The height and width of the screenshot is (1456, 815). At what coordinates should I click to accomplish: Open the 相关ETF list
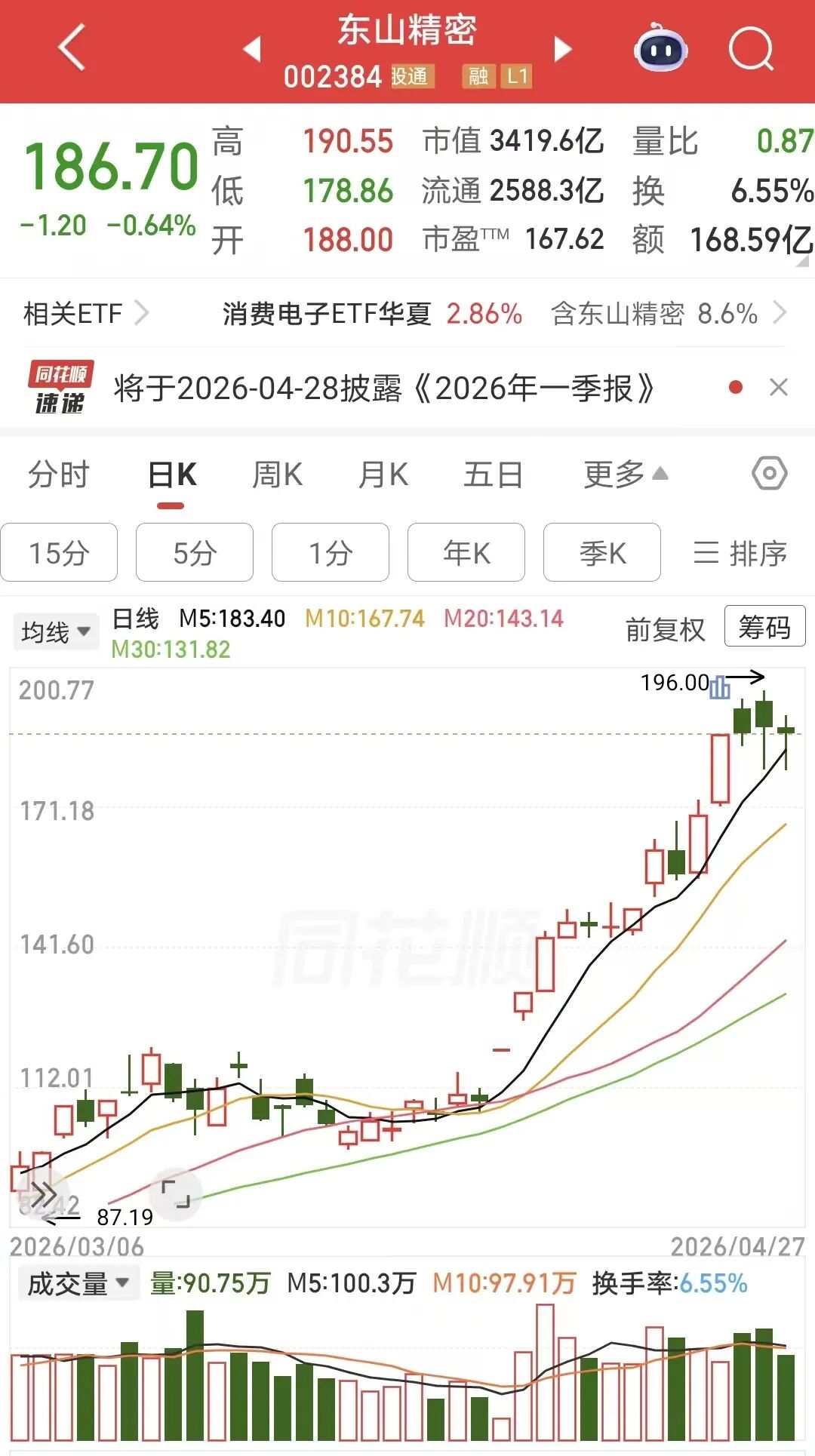[x=85, y=313]
